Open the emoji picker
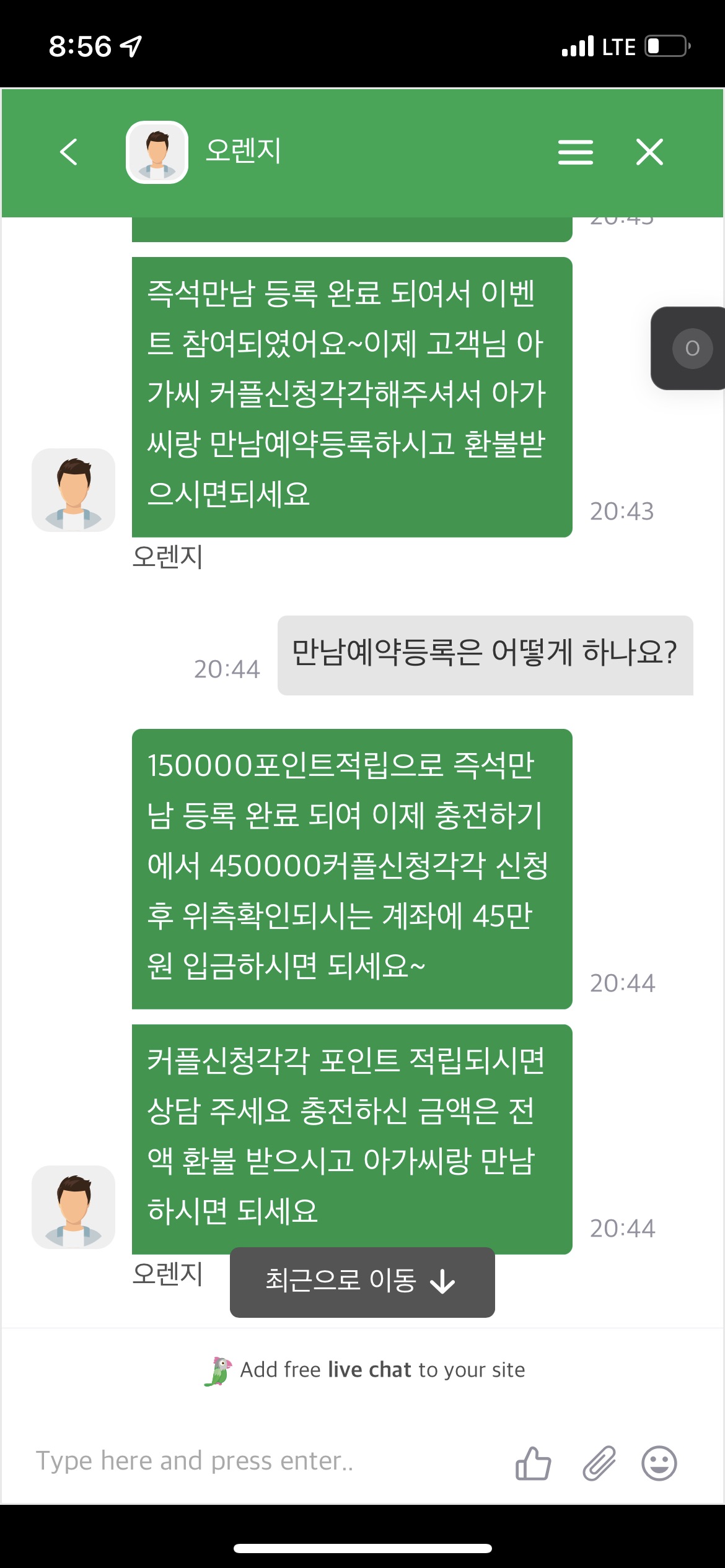The width and height of the screenshot is (725, 1568). 659,1463
